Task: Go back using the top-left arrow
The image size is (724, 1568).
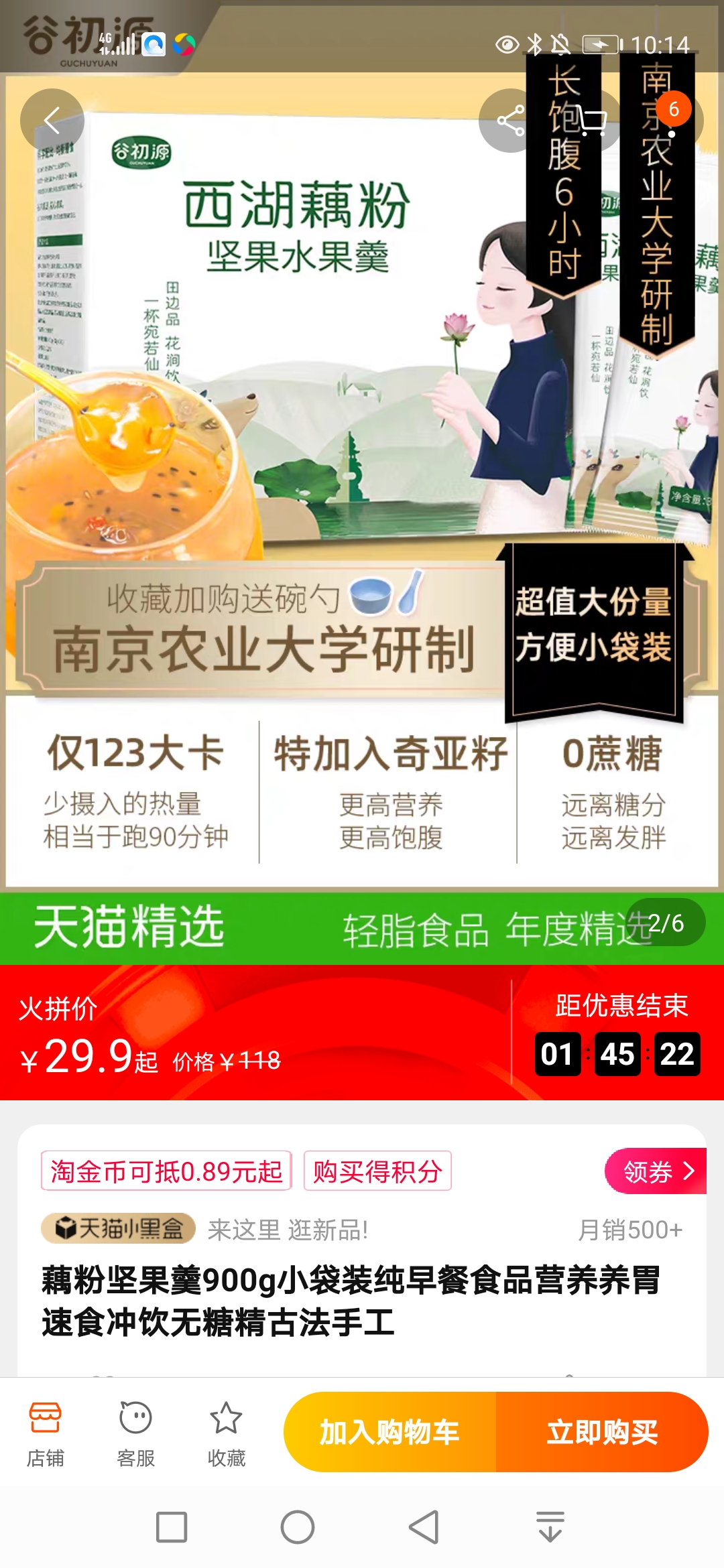Action: point(52,121)
